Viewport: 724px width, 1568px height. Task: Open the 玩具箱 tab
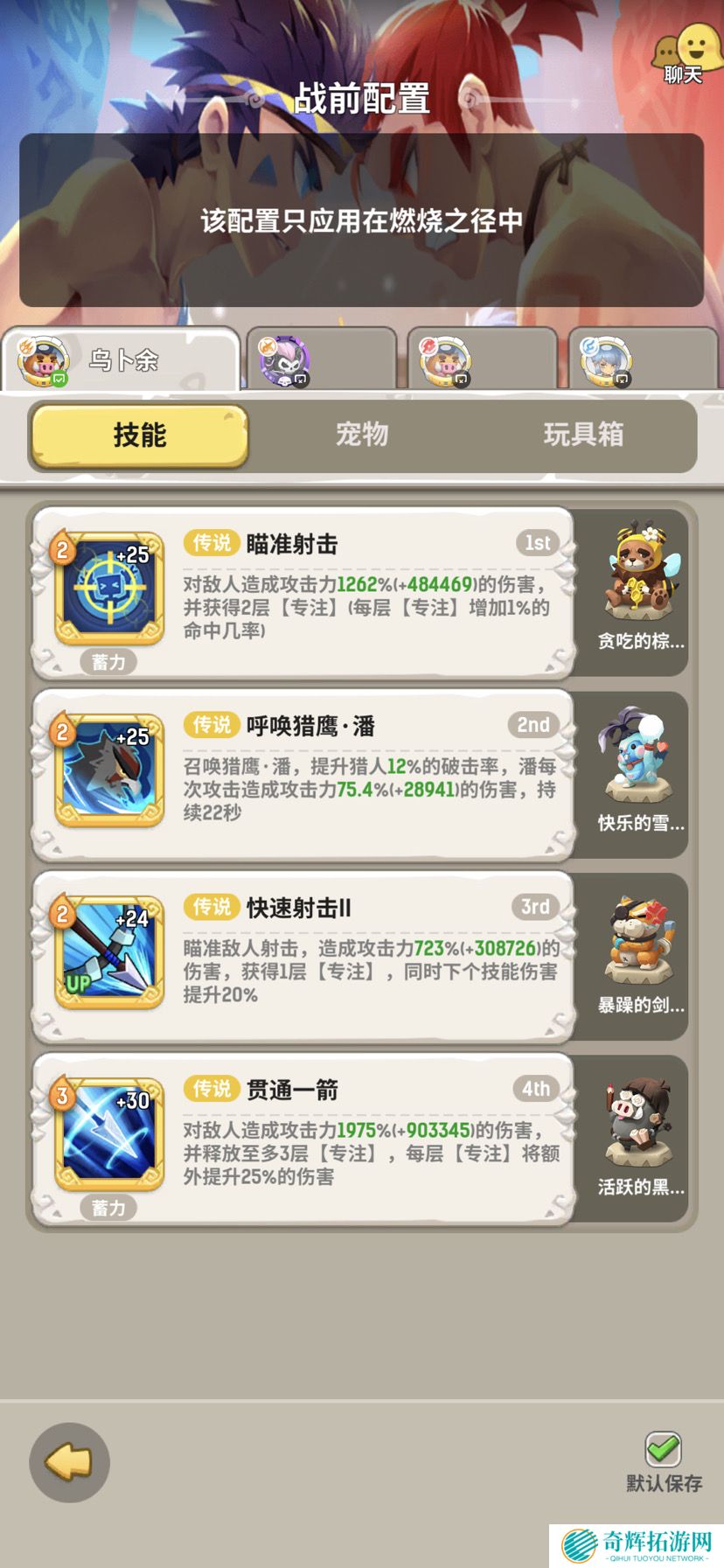point(583,435)
